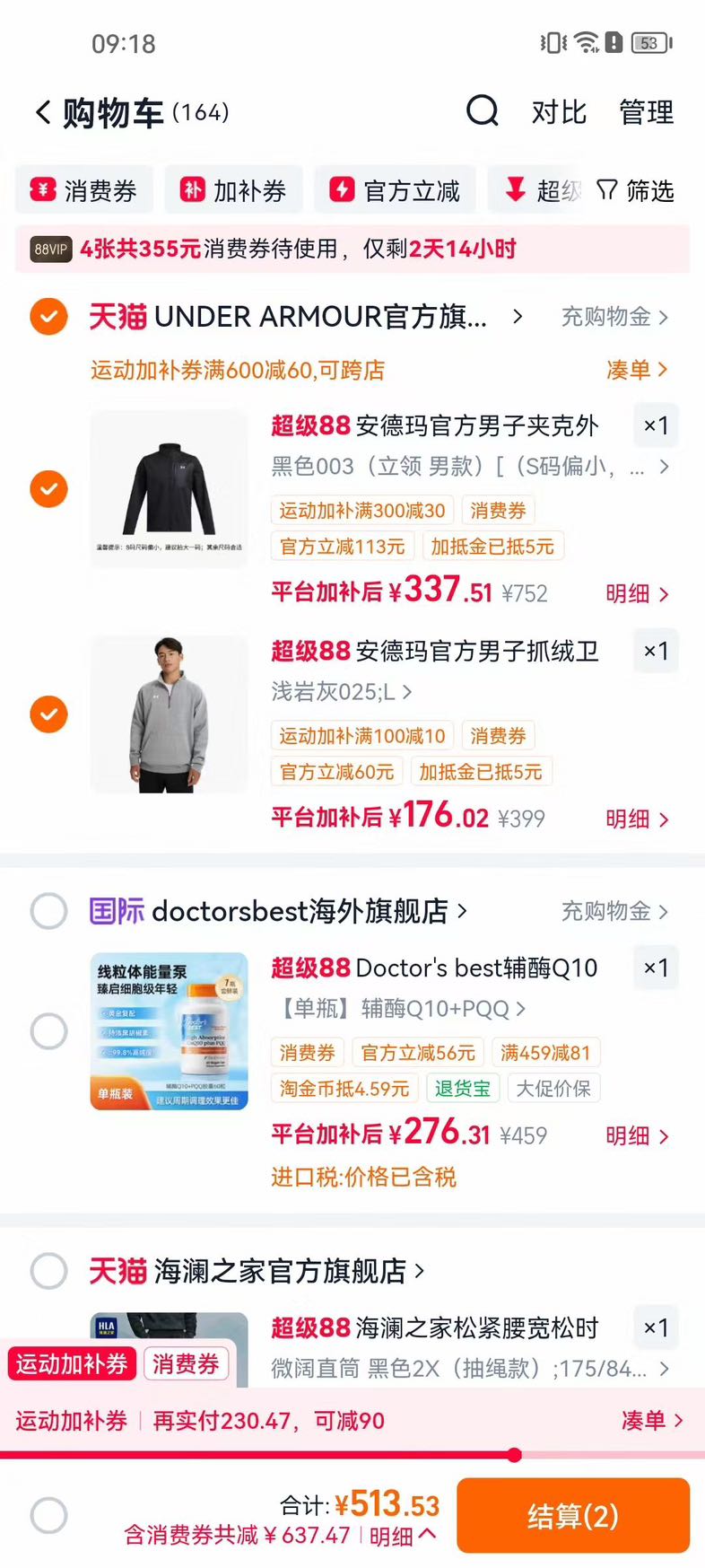
Task: Open cart search magnifier icon
Action: pyautogui.click(x=483, y=111)
